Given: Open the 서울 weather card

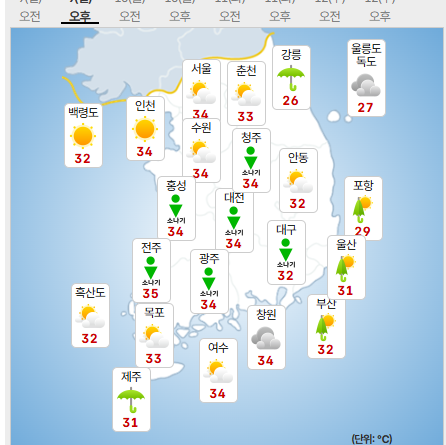Looking at the screenshot, I should tap(201, 90).
